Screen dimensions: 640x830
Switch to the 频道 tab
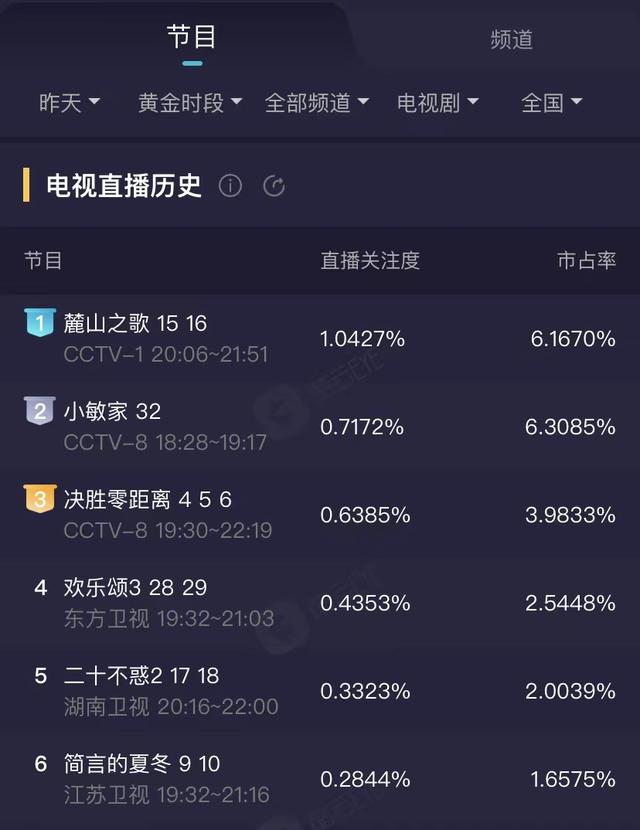(511, 39)
